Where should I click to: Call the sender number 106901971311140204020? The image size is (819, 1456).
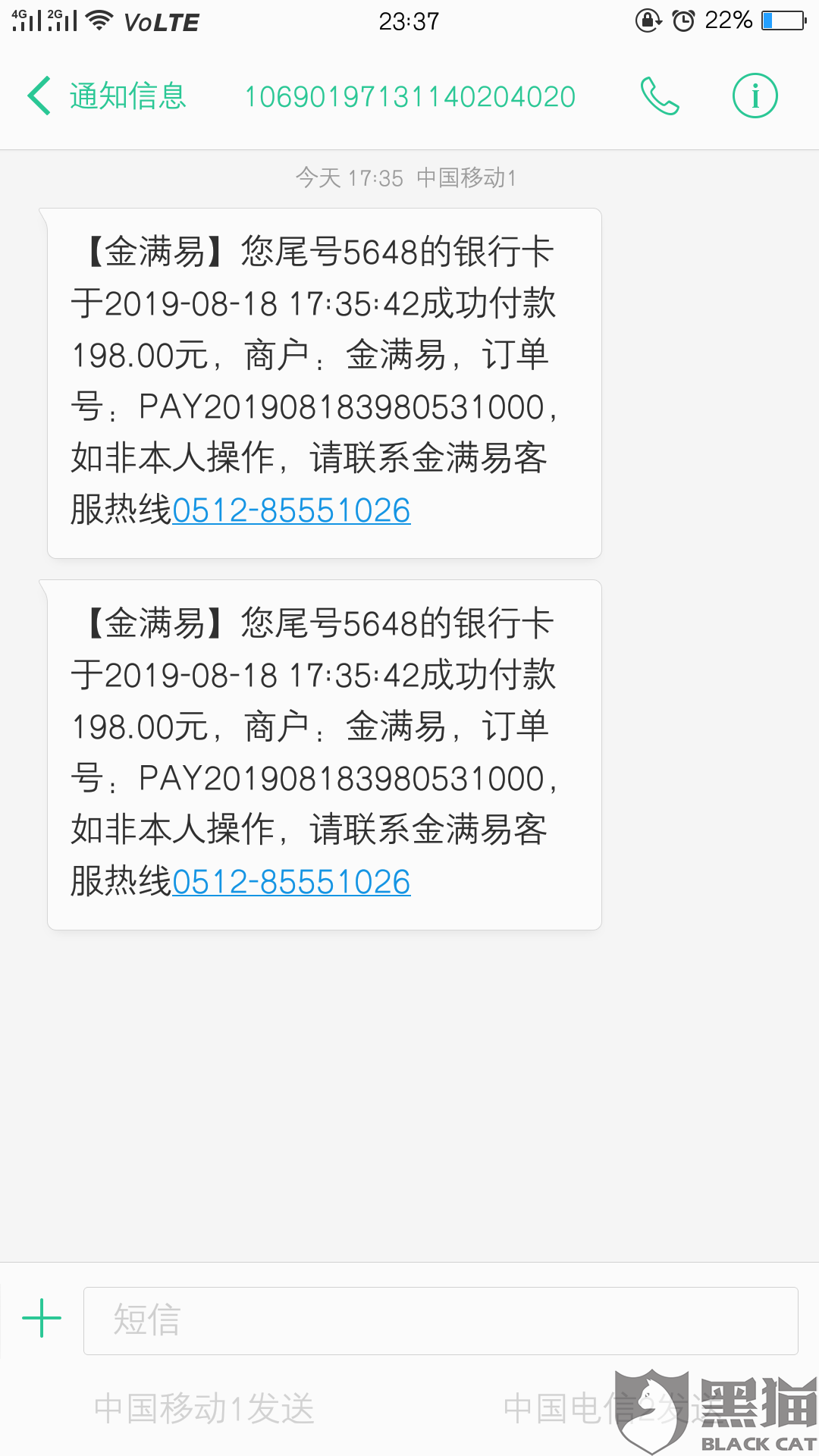pos(660,96)
